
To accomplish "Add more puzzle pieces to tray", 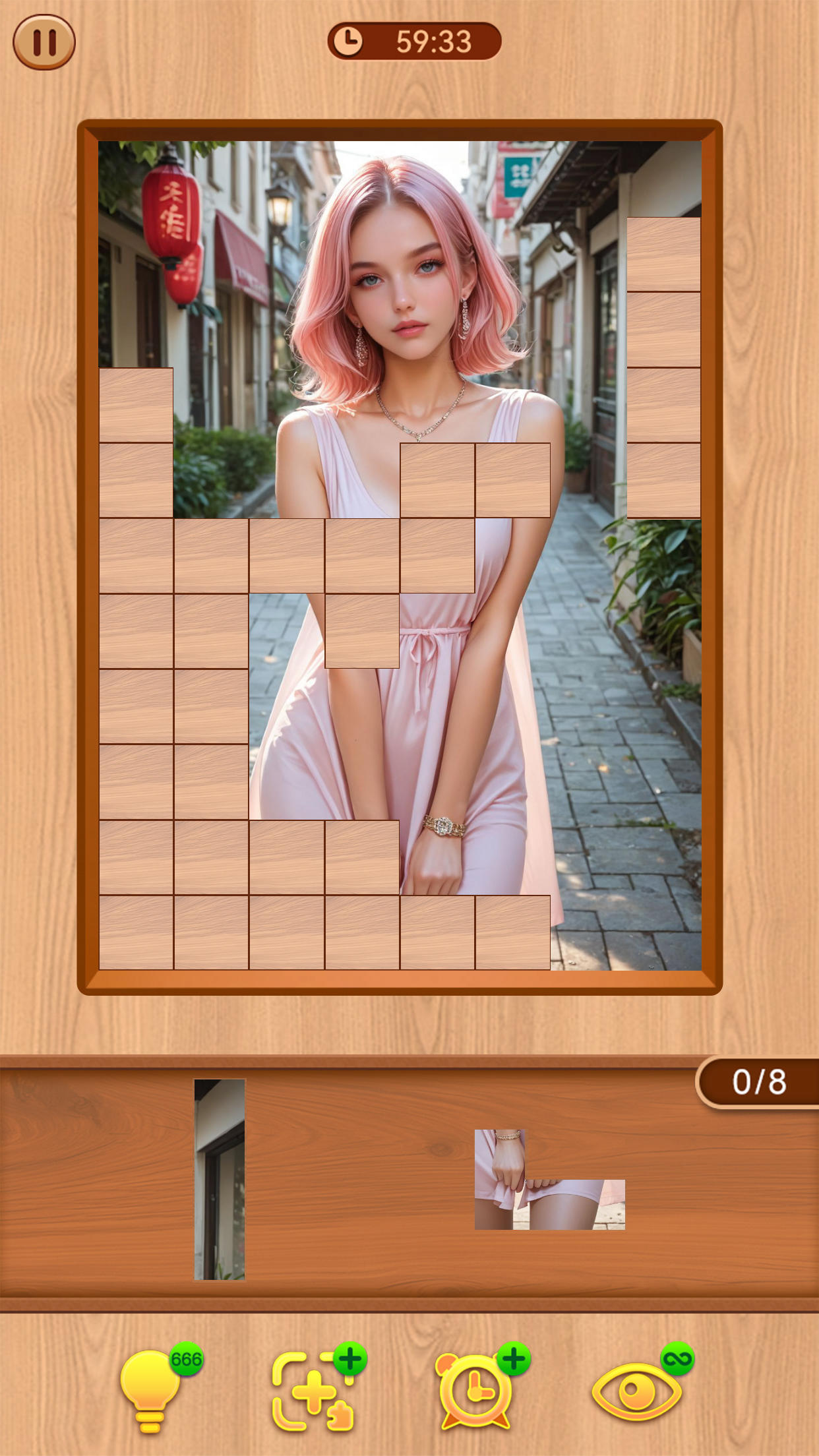I will tap(313, 1391).
